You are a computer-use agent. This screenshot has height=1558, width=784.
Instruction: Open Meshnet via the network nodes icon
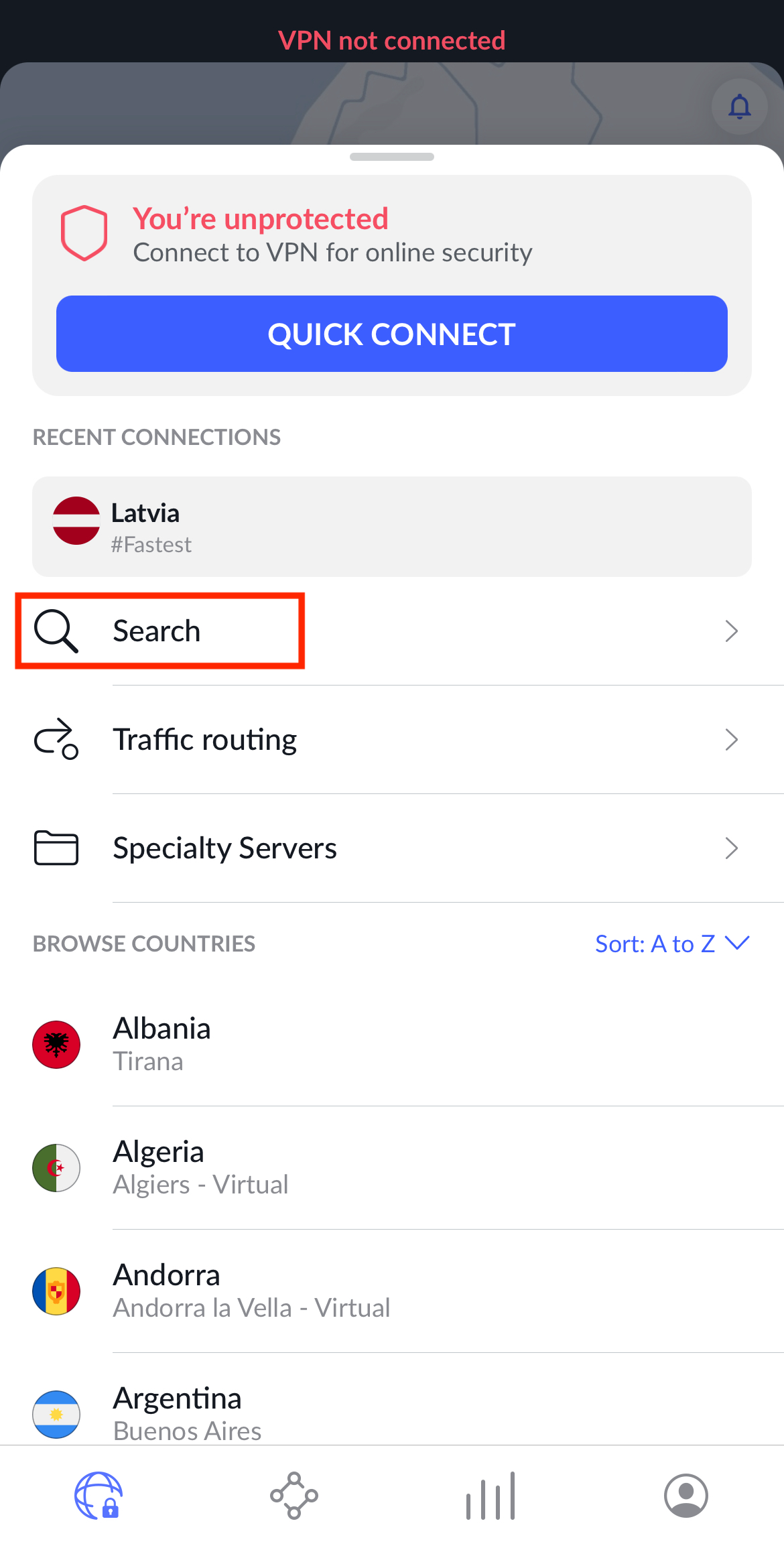point(293,1496)
